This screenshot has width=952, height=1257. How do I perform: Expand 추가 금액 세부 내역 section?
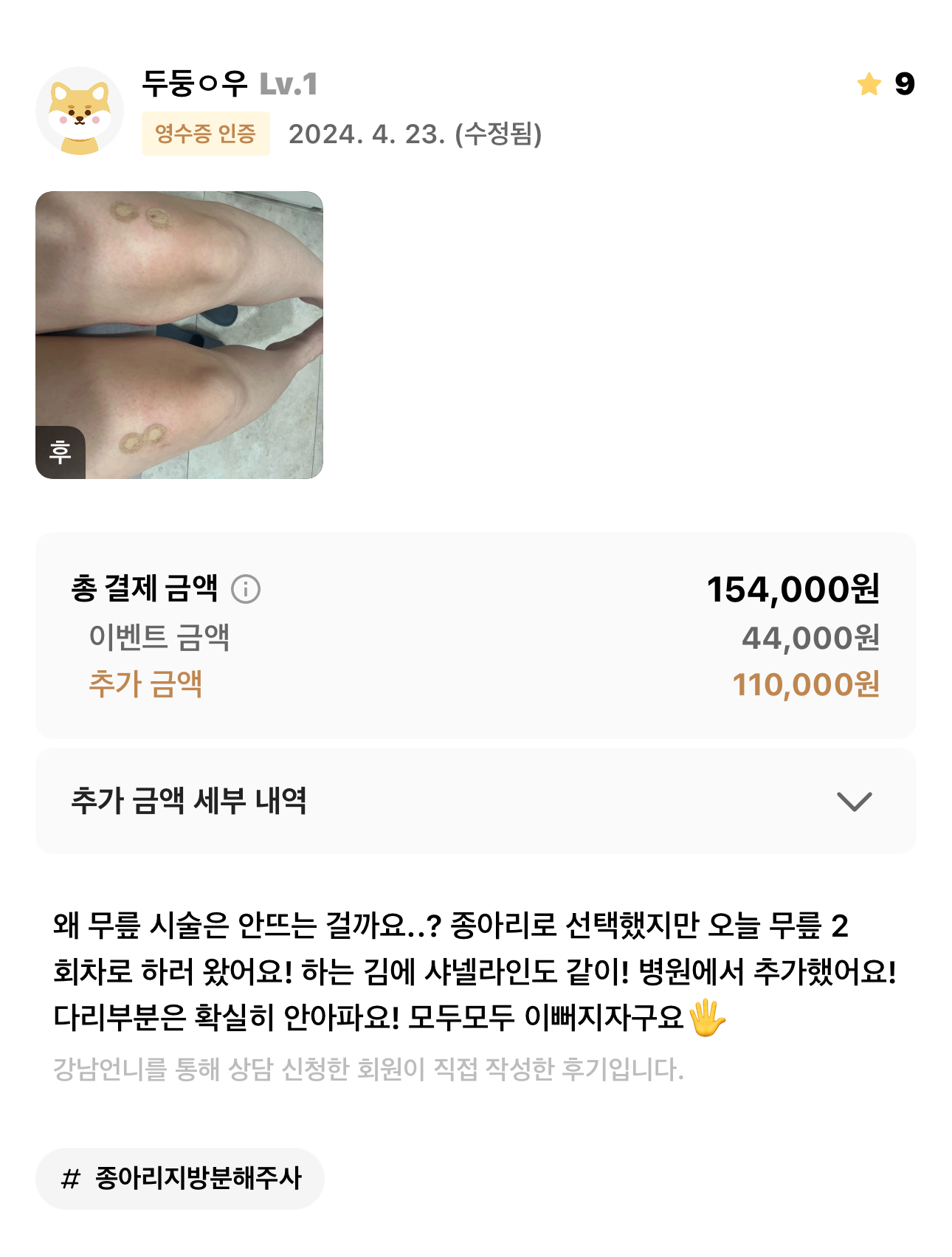pos(854,801)
